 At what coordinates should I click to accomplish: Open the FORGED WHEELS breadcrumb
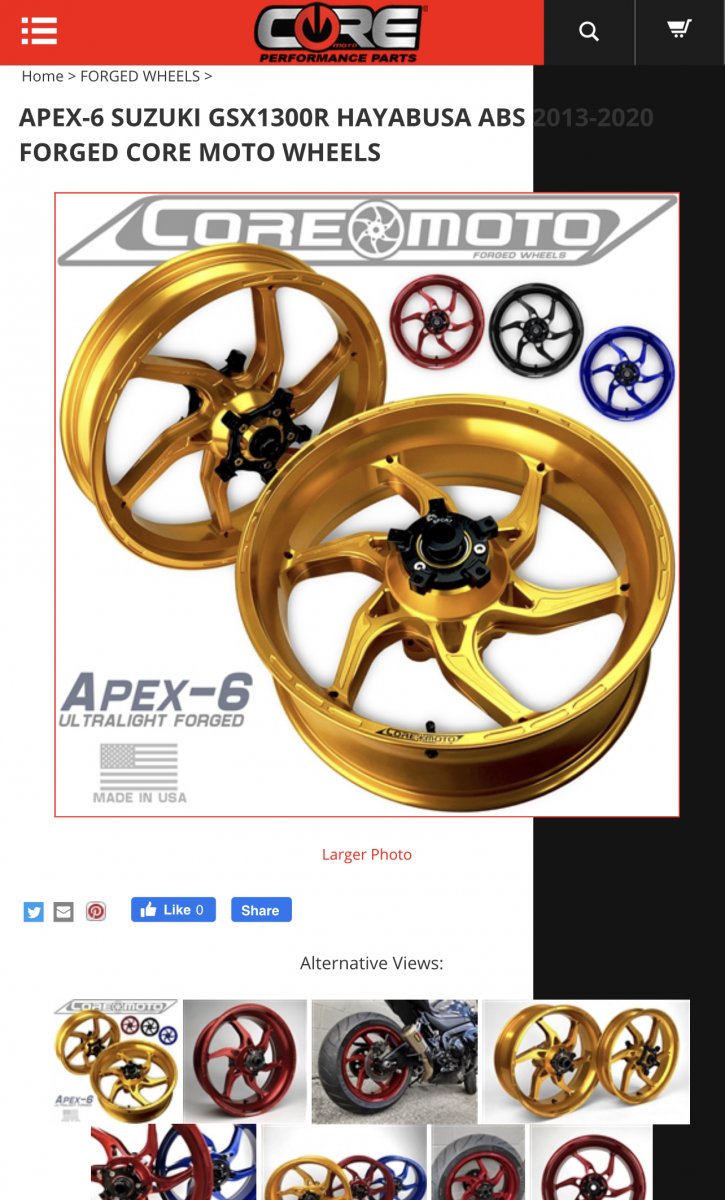coord(140,76)
